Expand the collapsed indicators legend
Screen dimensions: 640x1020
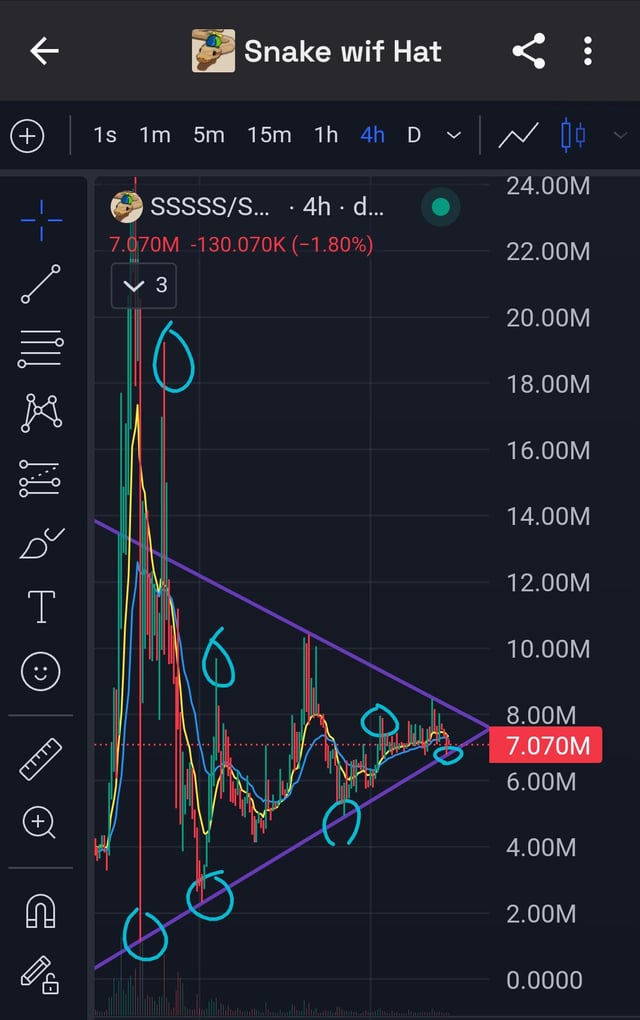(146, 286)
